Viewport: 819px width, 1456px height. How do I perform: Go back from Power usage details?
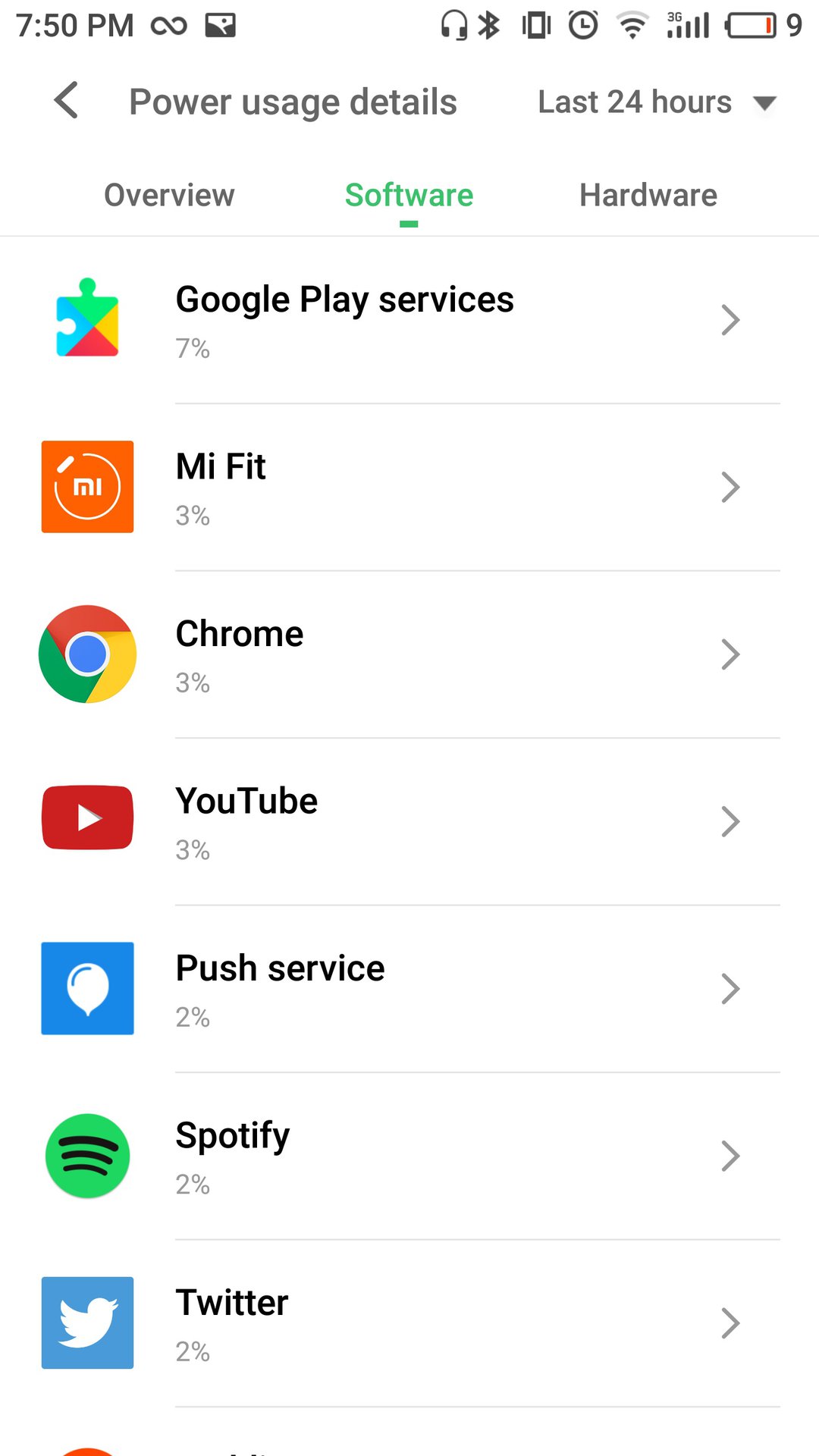67,101
